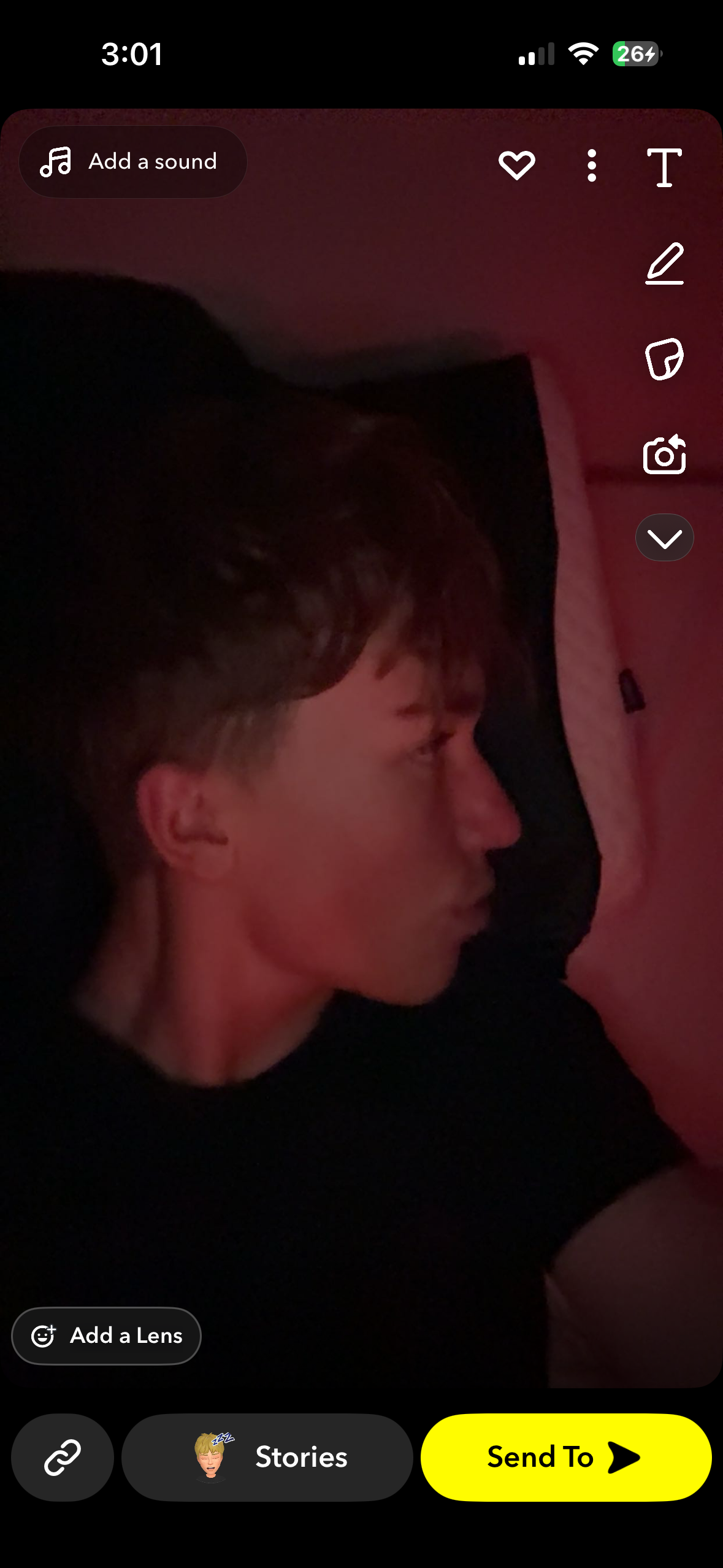Attach a link with the chain icon
Viewport: 723px width, 1568px height.
tap(63, 1457)
